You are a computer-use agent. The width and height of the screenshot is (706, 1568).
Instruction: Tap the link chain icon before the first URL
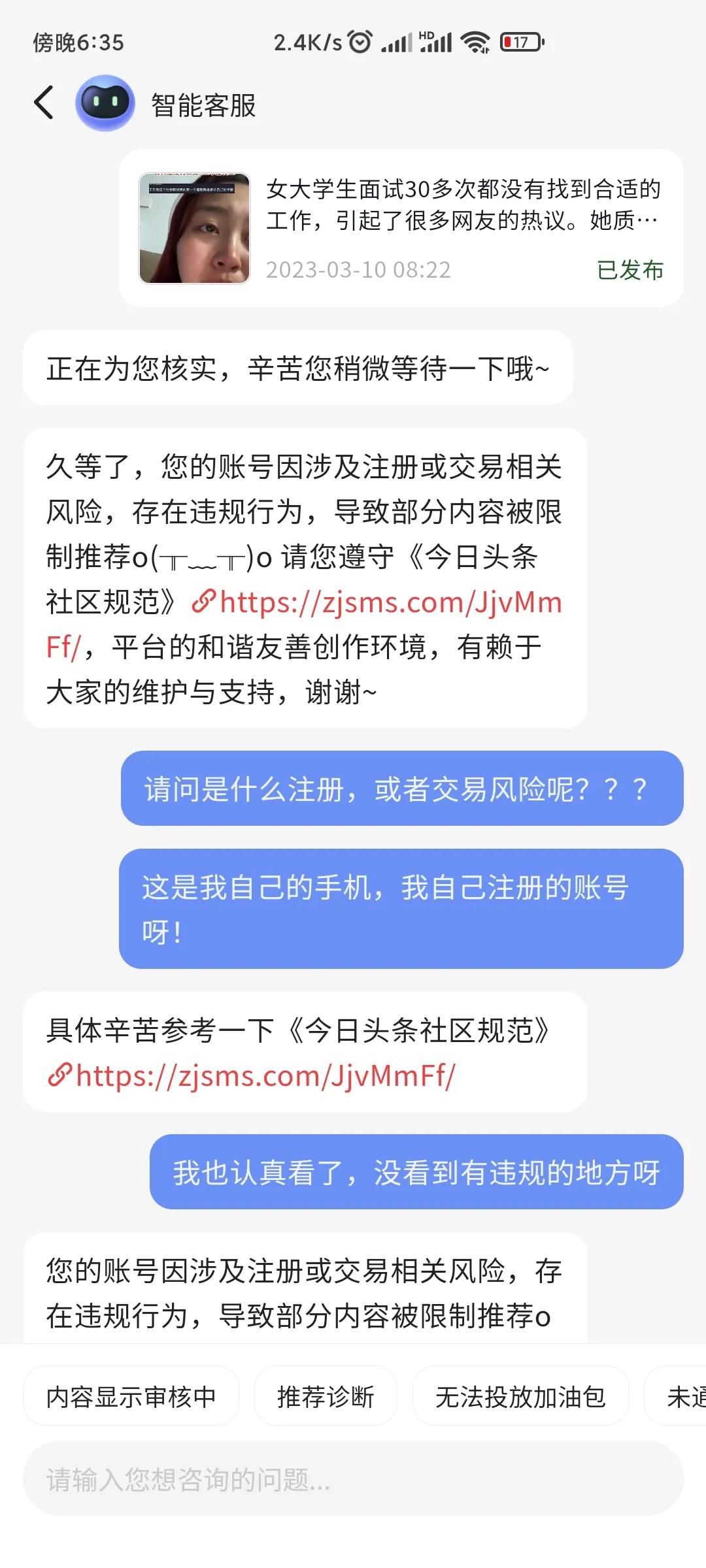(205, 602)
